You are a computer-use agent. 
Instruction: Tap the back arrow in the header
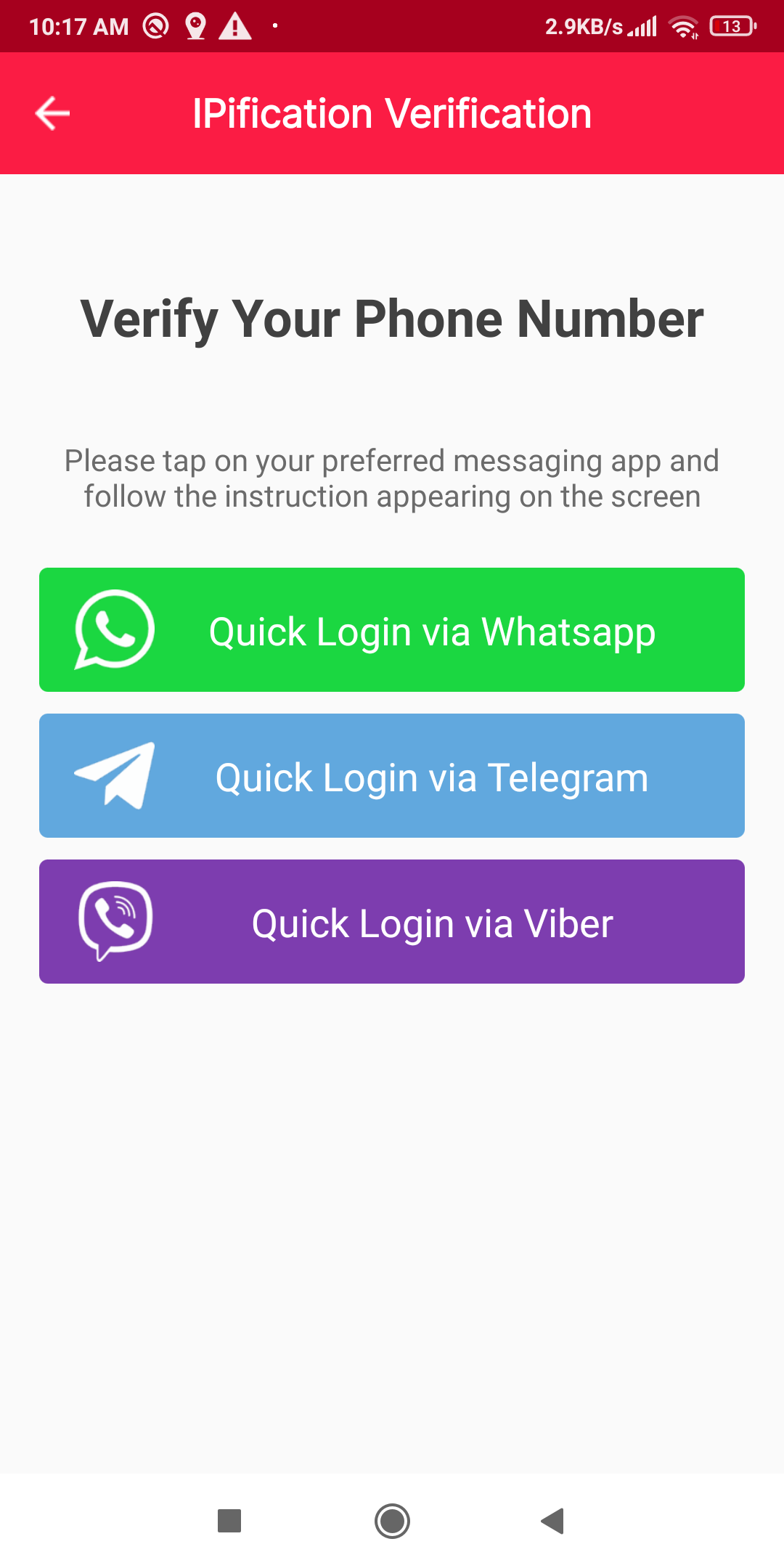pyautogui.click(x=51, y=113)
